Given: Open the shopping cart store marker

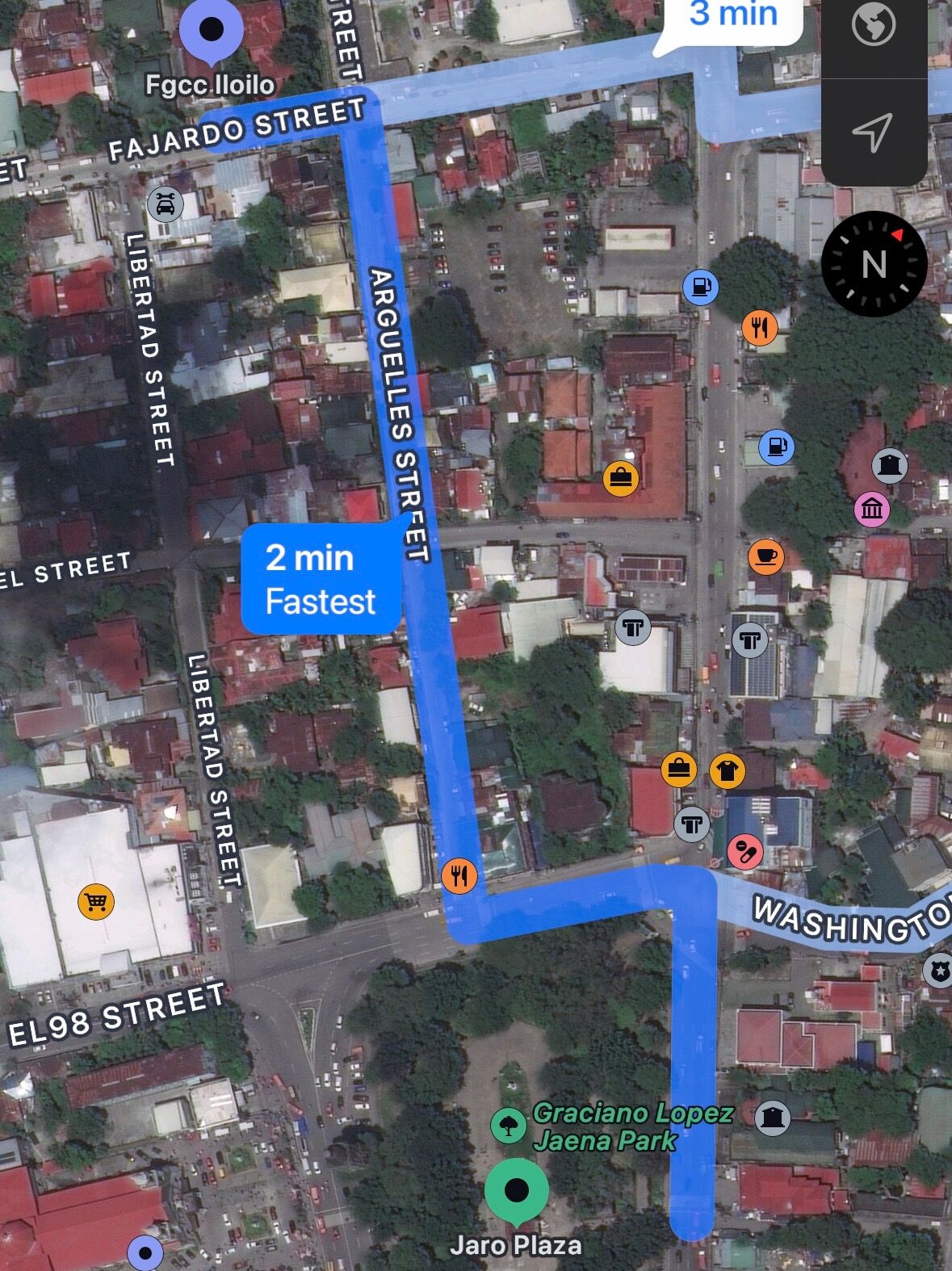Looking at the screenshot, I should [x=96, y=901].
